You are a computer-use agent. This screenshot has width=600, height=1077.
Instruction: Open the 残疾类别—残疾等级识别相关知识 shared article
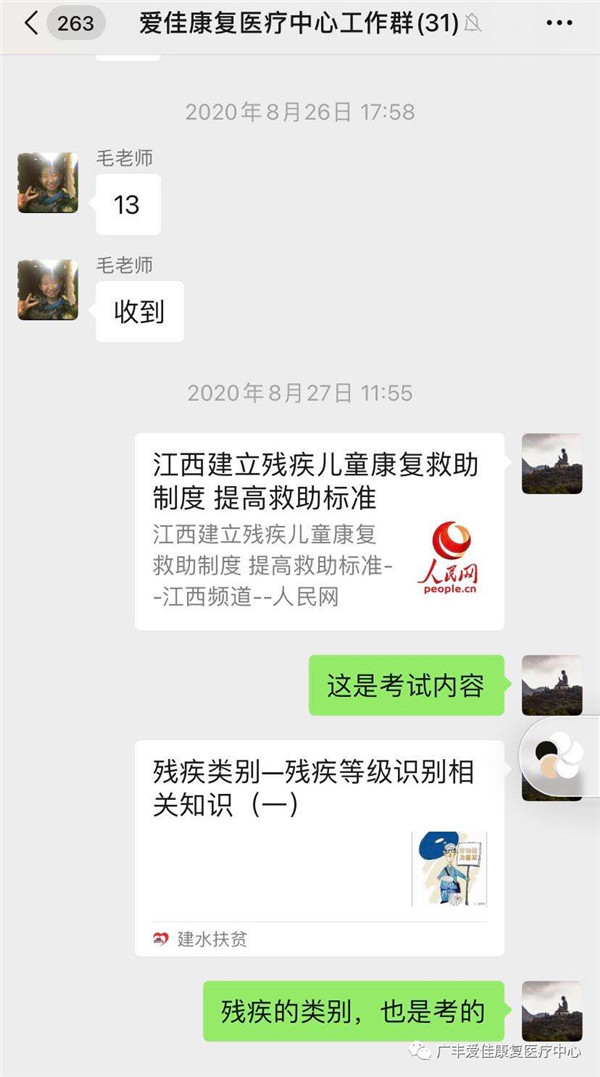point(318,847)
